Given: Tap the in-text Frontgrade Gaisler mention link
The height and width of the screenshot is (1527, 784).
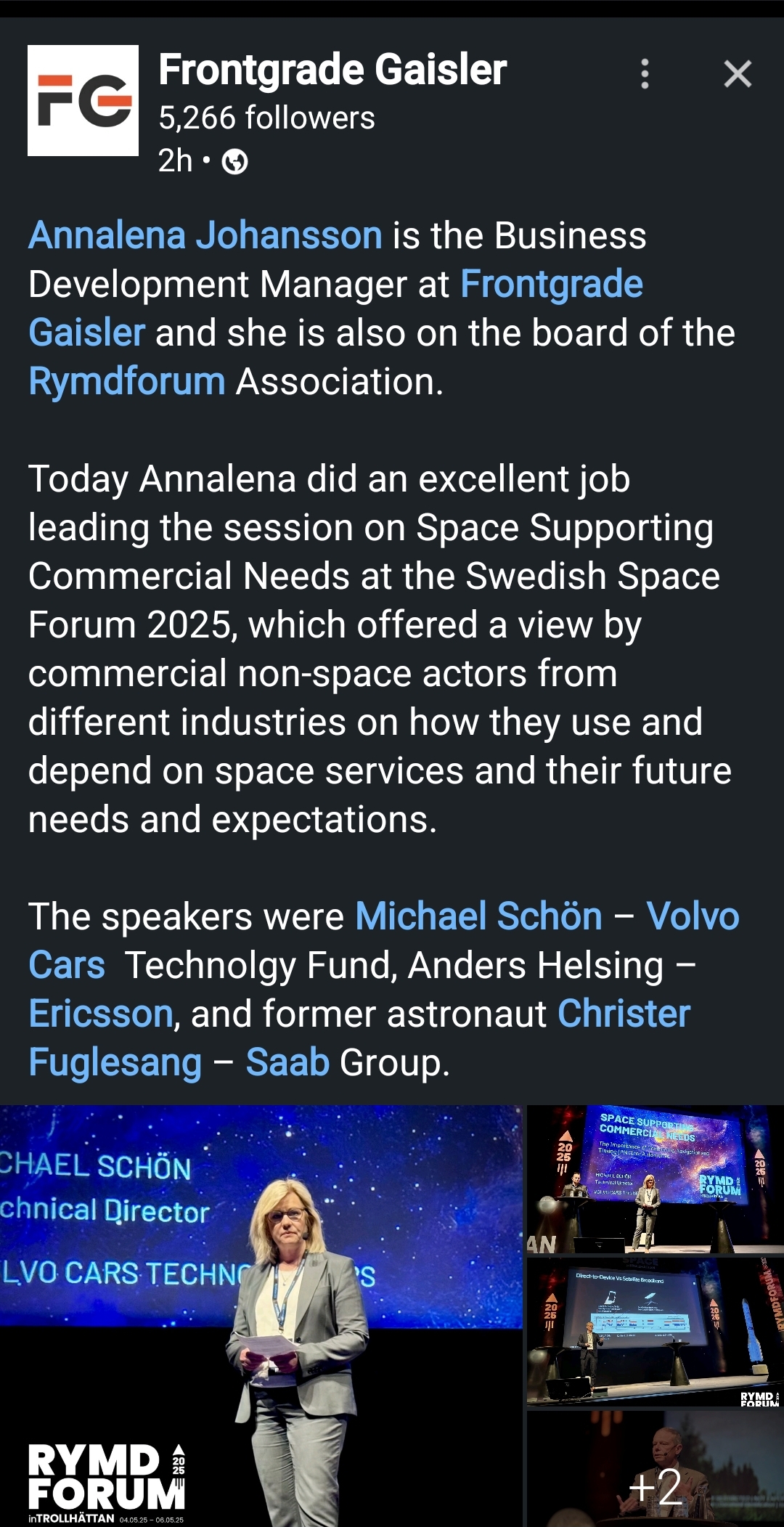Looking at the screenshot, I should point(551,284).
